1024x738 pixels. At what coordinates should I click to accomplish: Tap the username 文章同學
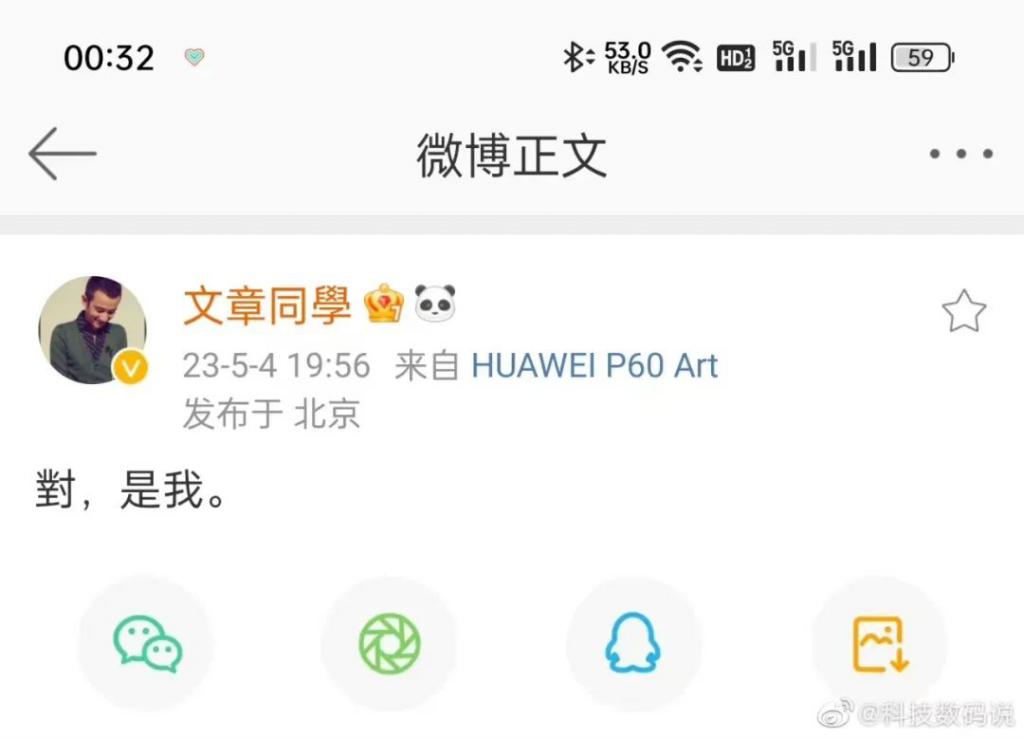[x=267, y=305]
